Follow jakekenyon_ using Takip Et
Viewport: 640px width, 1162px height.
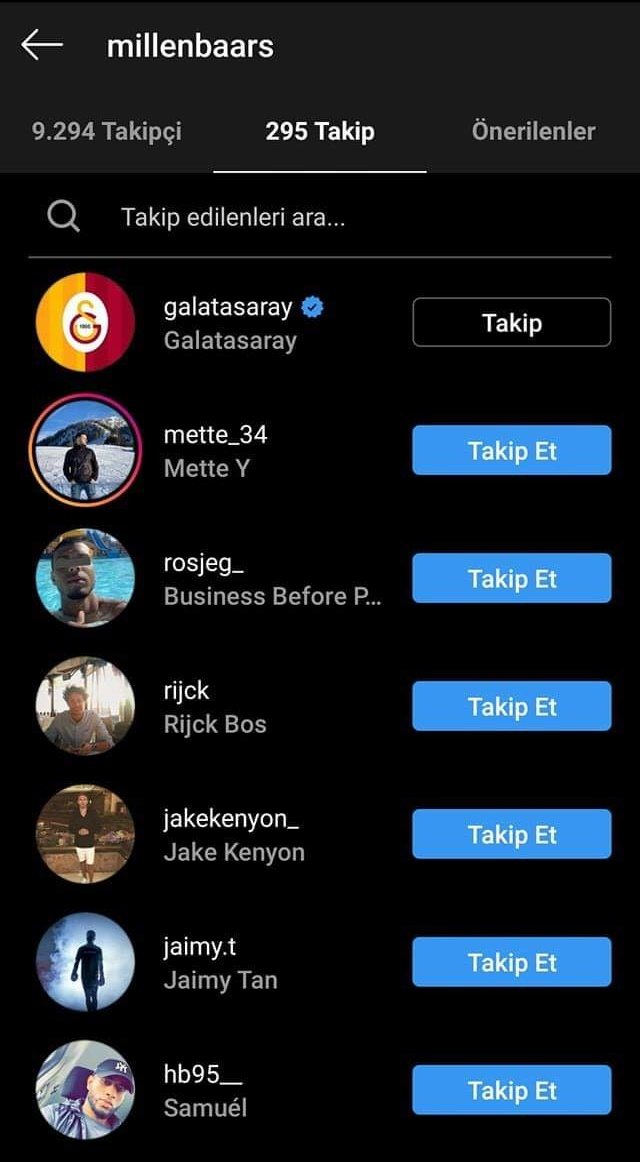pyautogui.click(x=511, y=834)
